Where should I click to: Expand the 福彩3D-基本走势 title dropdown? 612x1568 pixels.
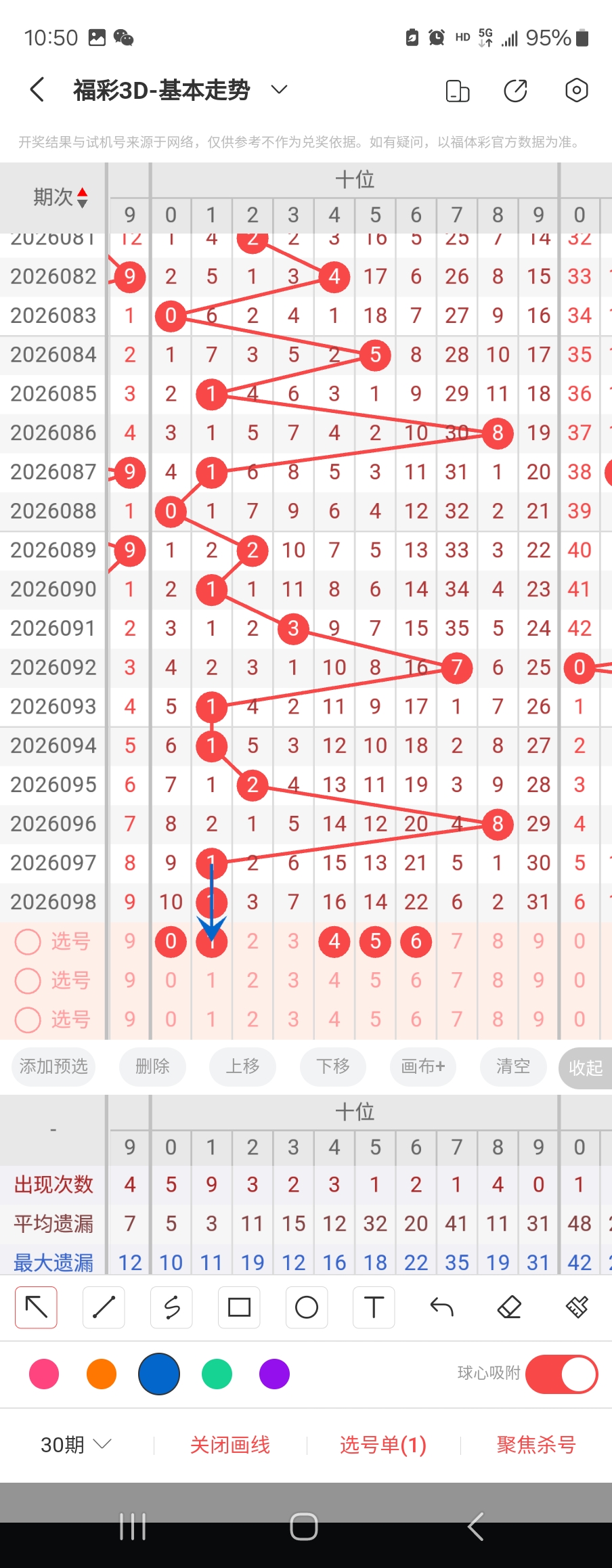coord(279,90)
